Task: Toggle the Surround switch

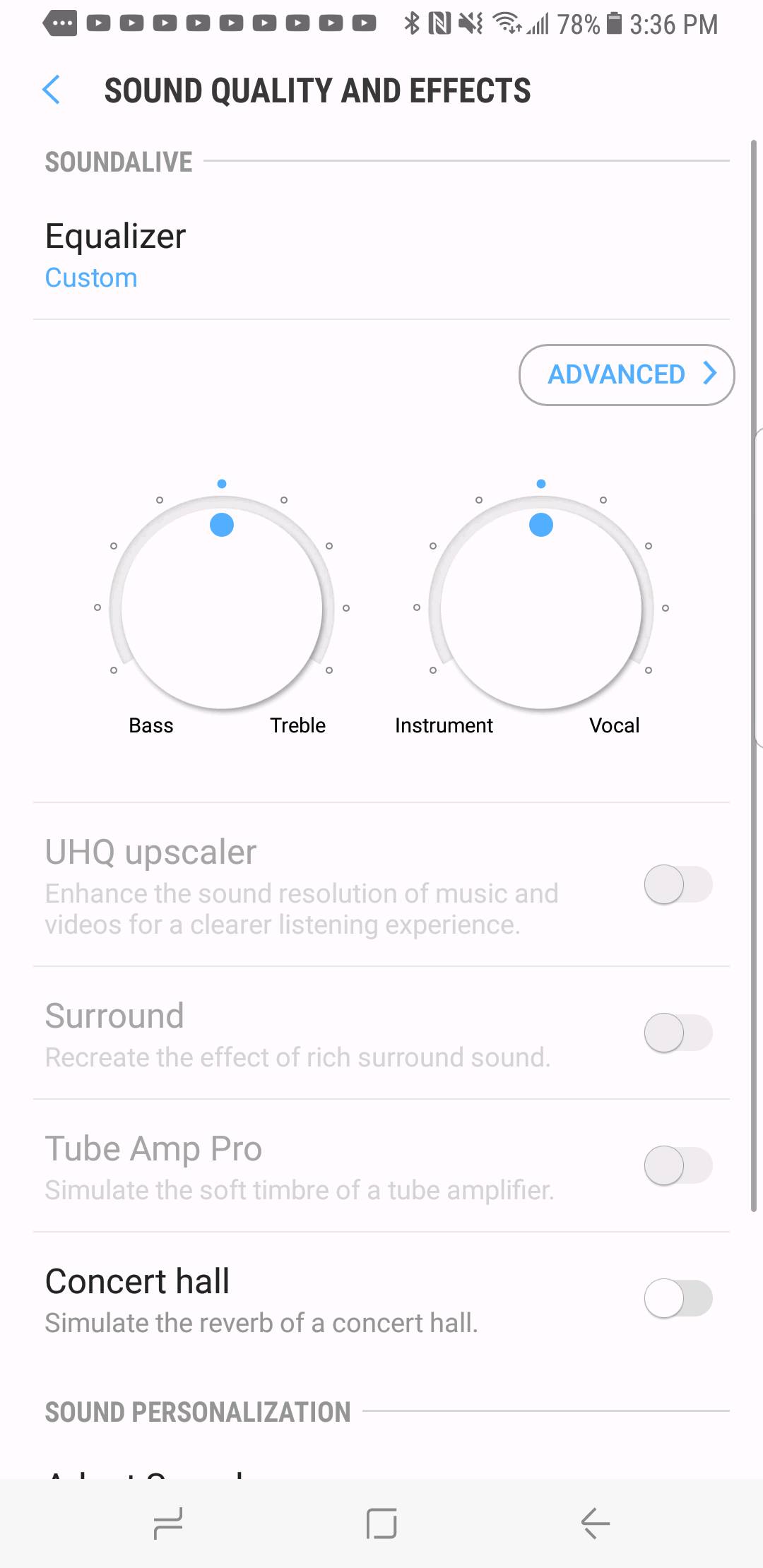Action: click(678, 1033)
